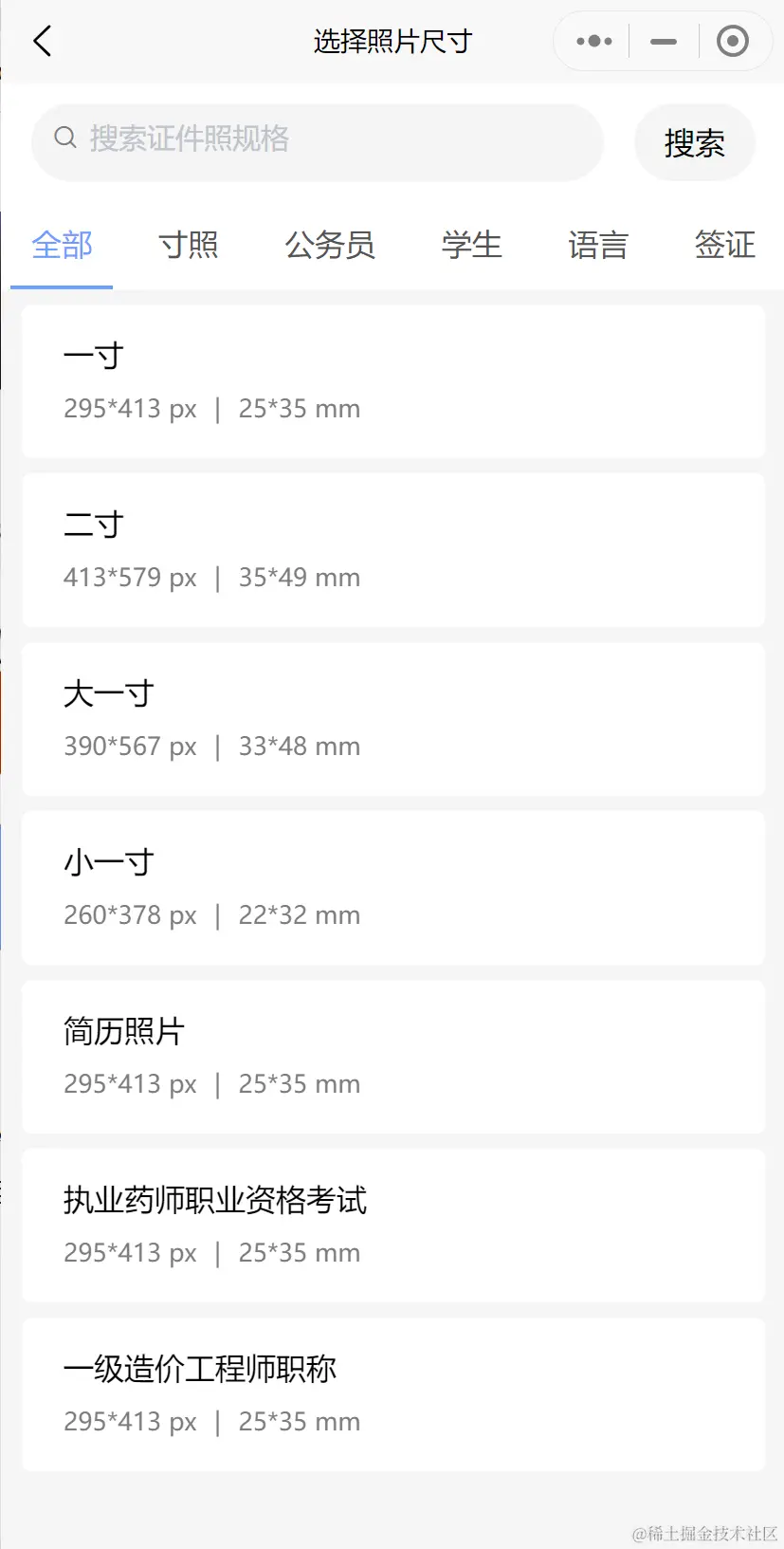Click the magnifier icon in the search bar
Viewport: 784px width, 1549px height.
(64, 138)
